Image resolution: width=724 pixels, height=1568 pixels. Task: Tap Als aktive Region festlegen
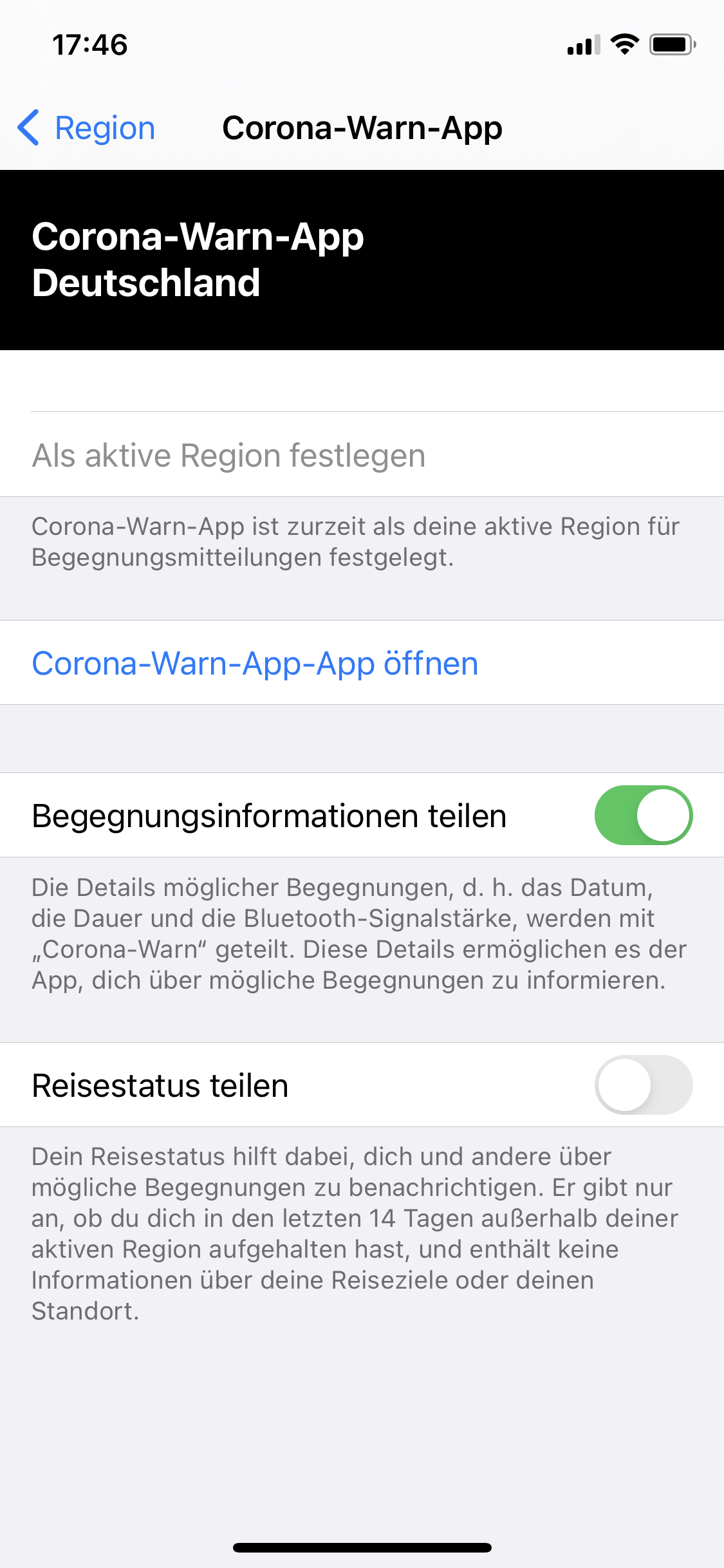tap(228, 456)
